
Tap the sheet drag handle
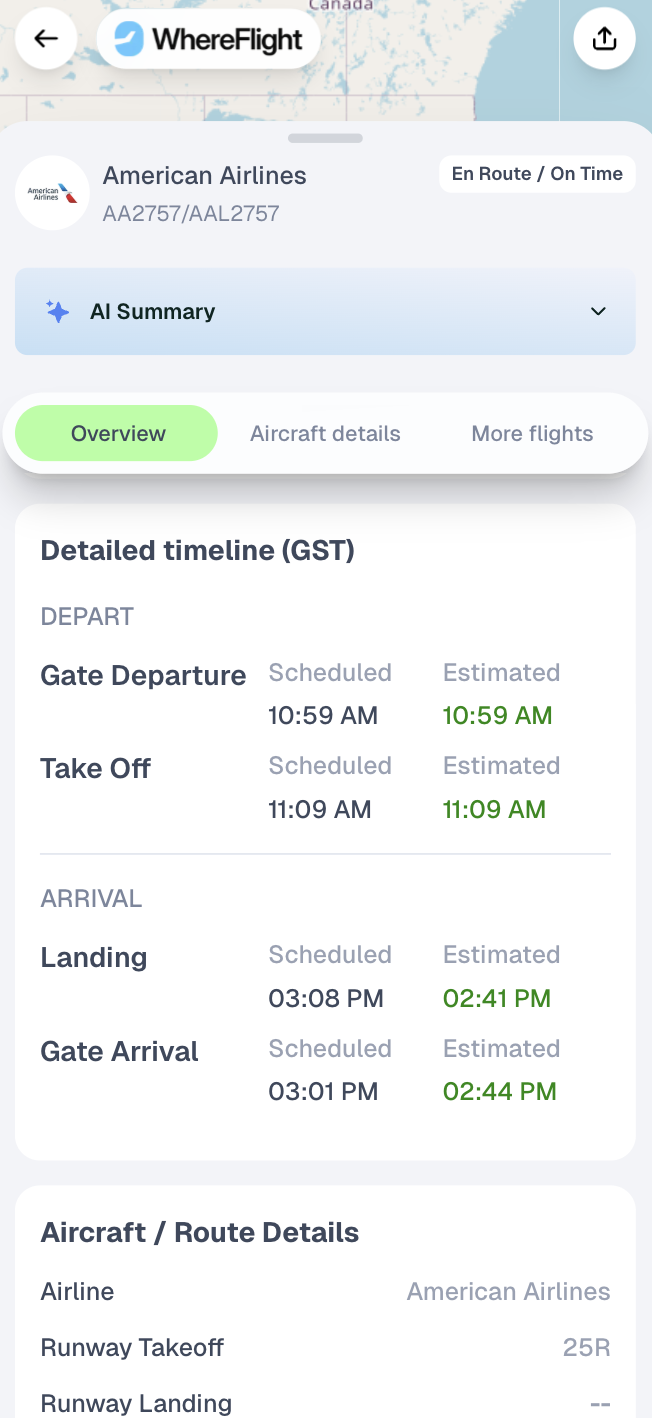325,138
